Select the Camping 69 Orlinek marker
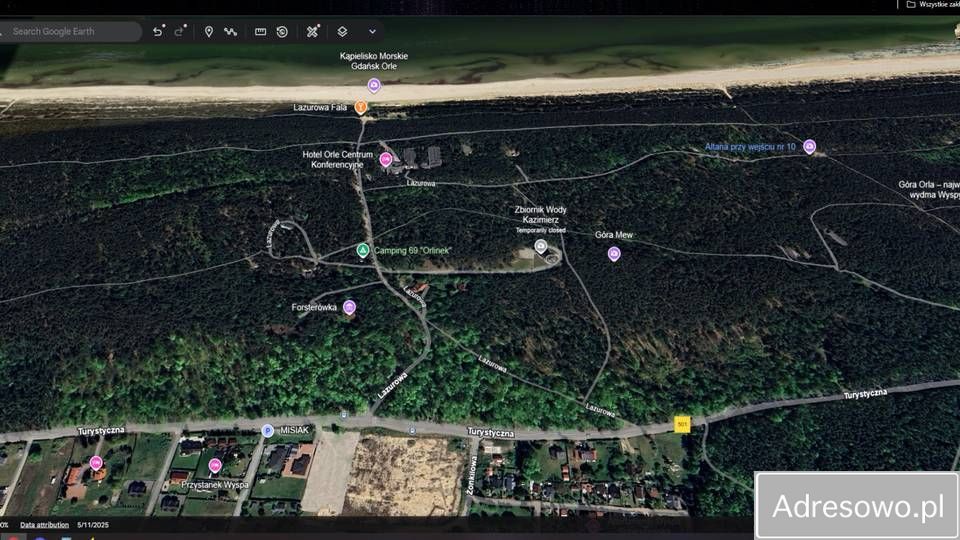The height and width of the screenshot is (540, 960). coord(362,249)
